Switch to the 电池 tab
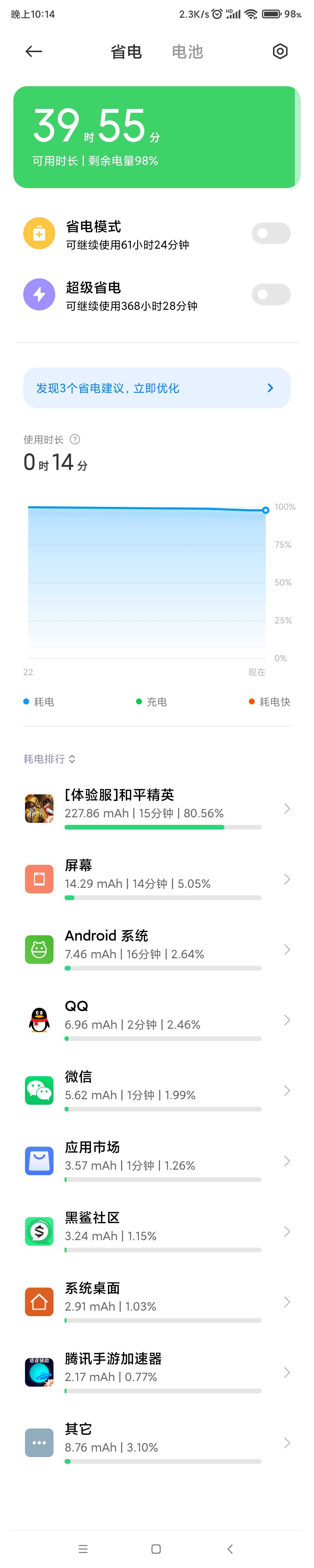314x1568 pixels. 187,52
